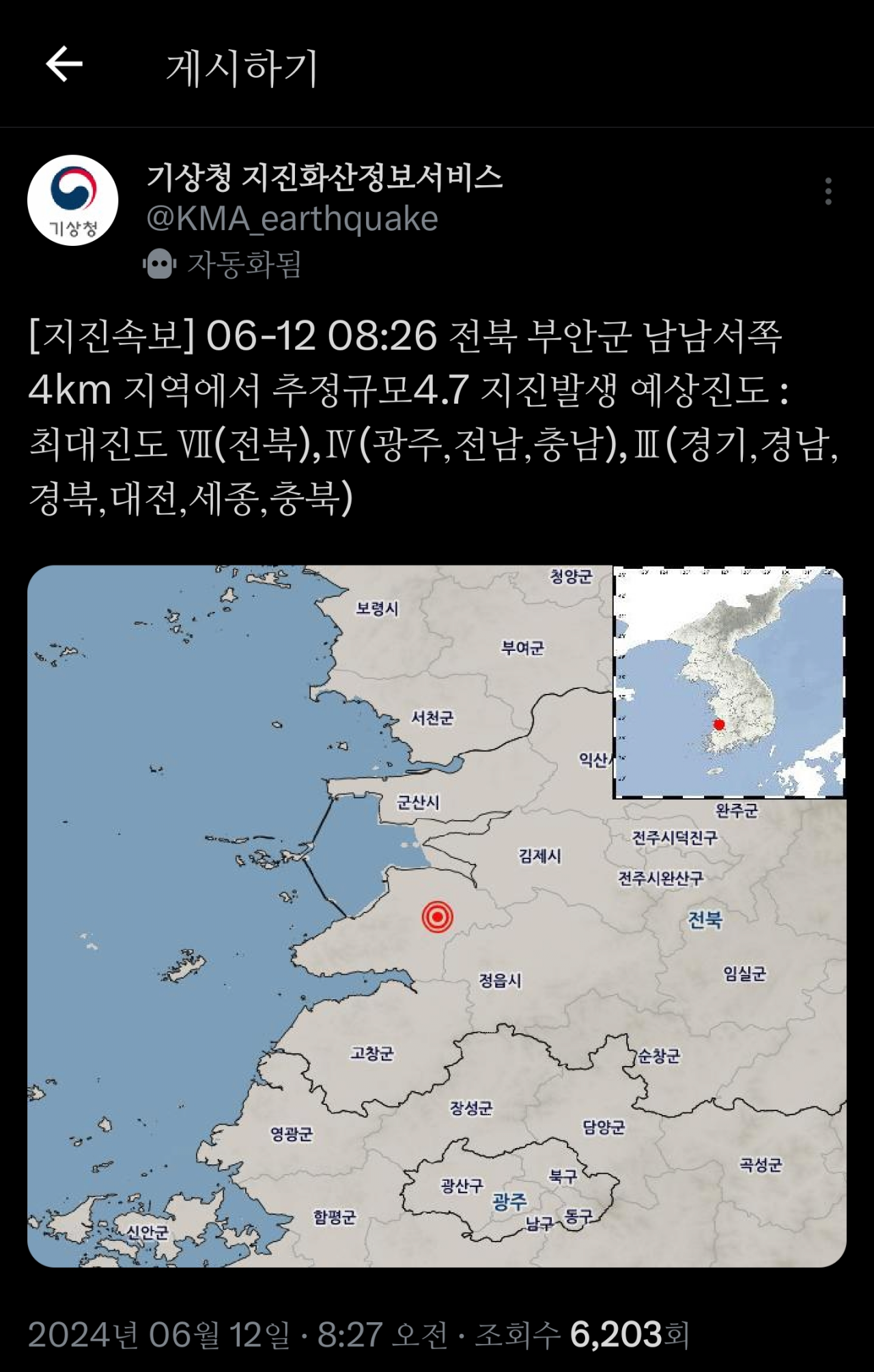Viewport: 874px width, 1372px height.
Task: Go back using the arrow icon
Action: coord(64,65)
